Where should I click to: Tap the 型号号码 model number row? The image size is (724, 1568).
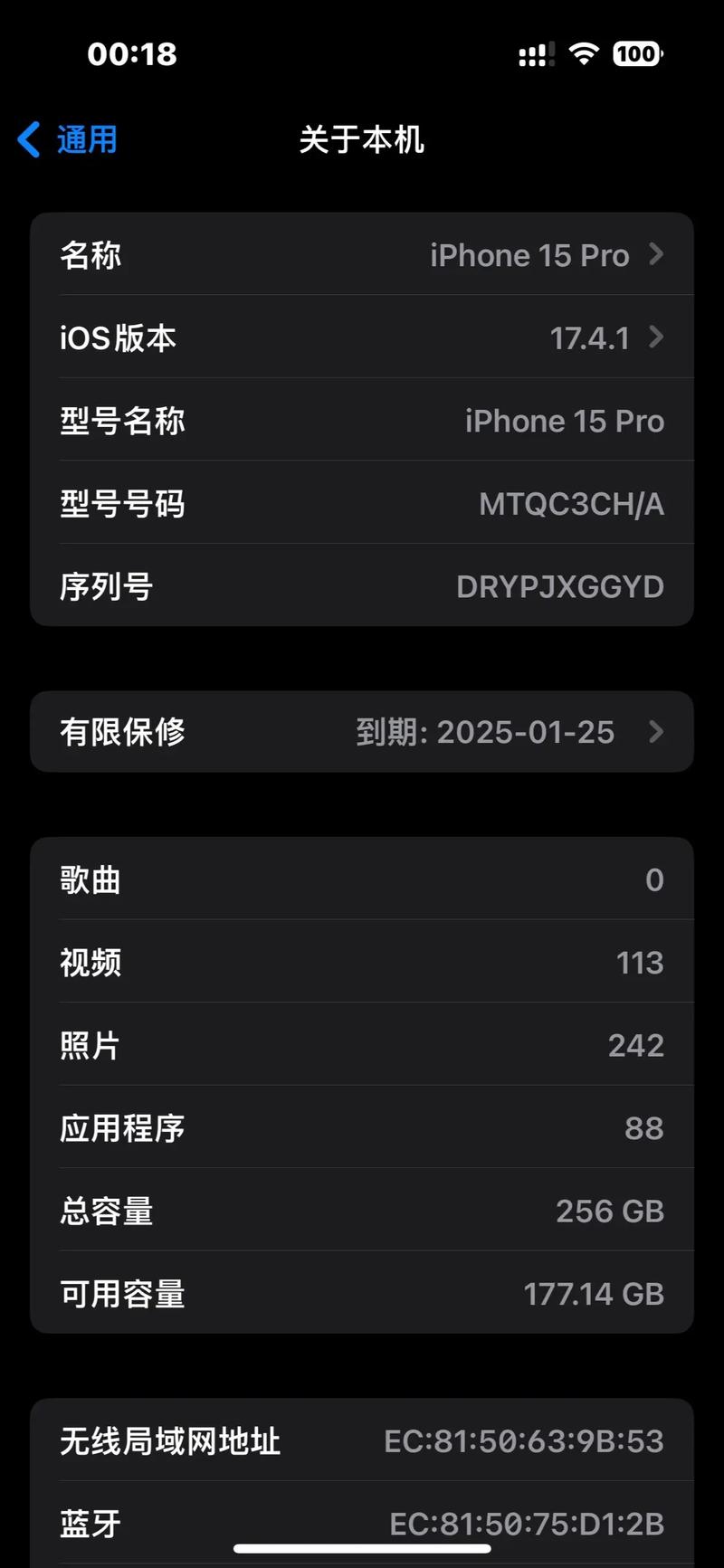362,504
